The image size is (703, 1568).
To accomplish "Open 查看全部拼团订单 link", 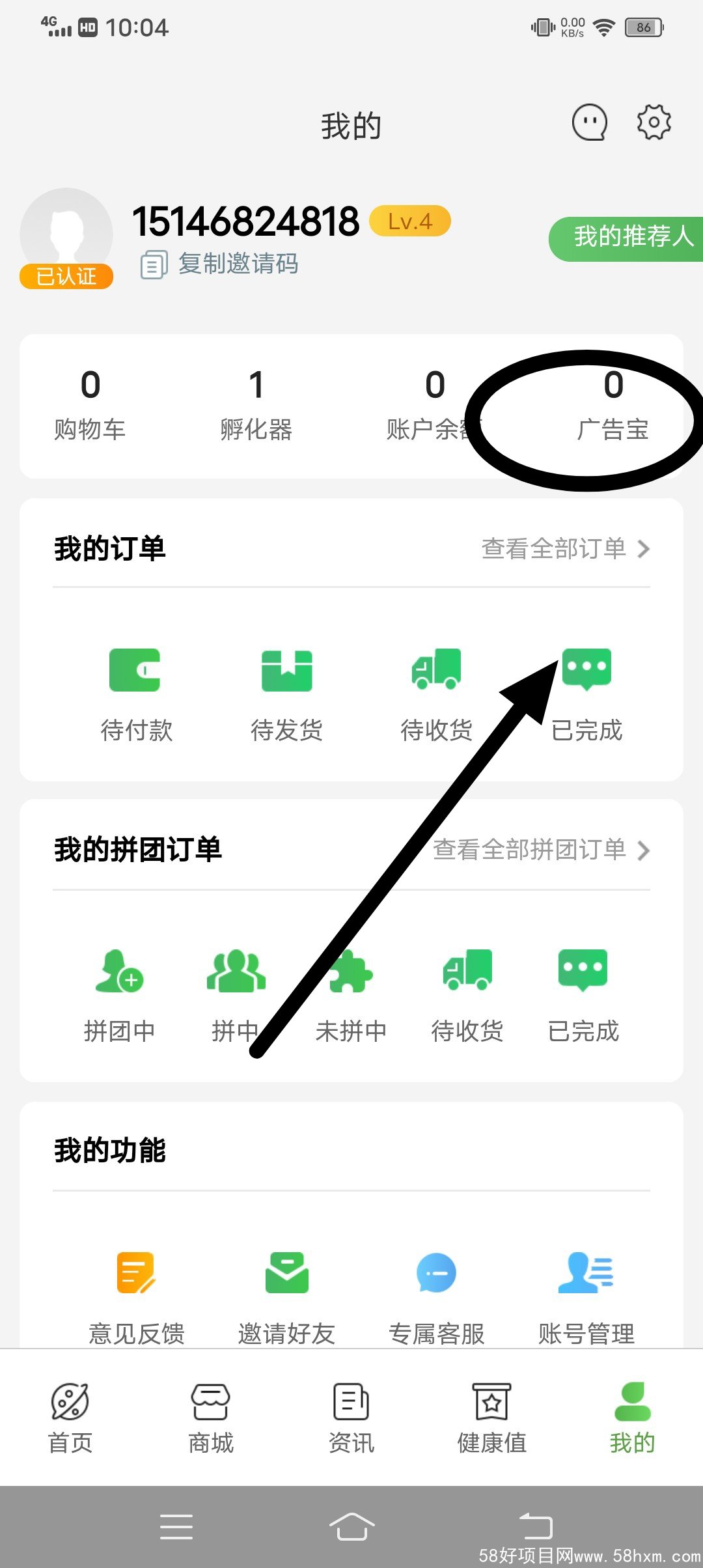I will pyautogui.click(x=542, y=850).
